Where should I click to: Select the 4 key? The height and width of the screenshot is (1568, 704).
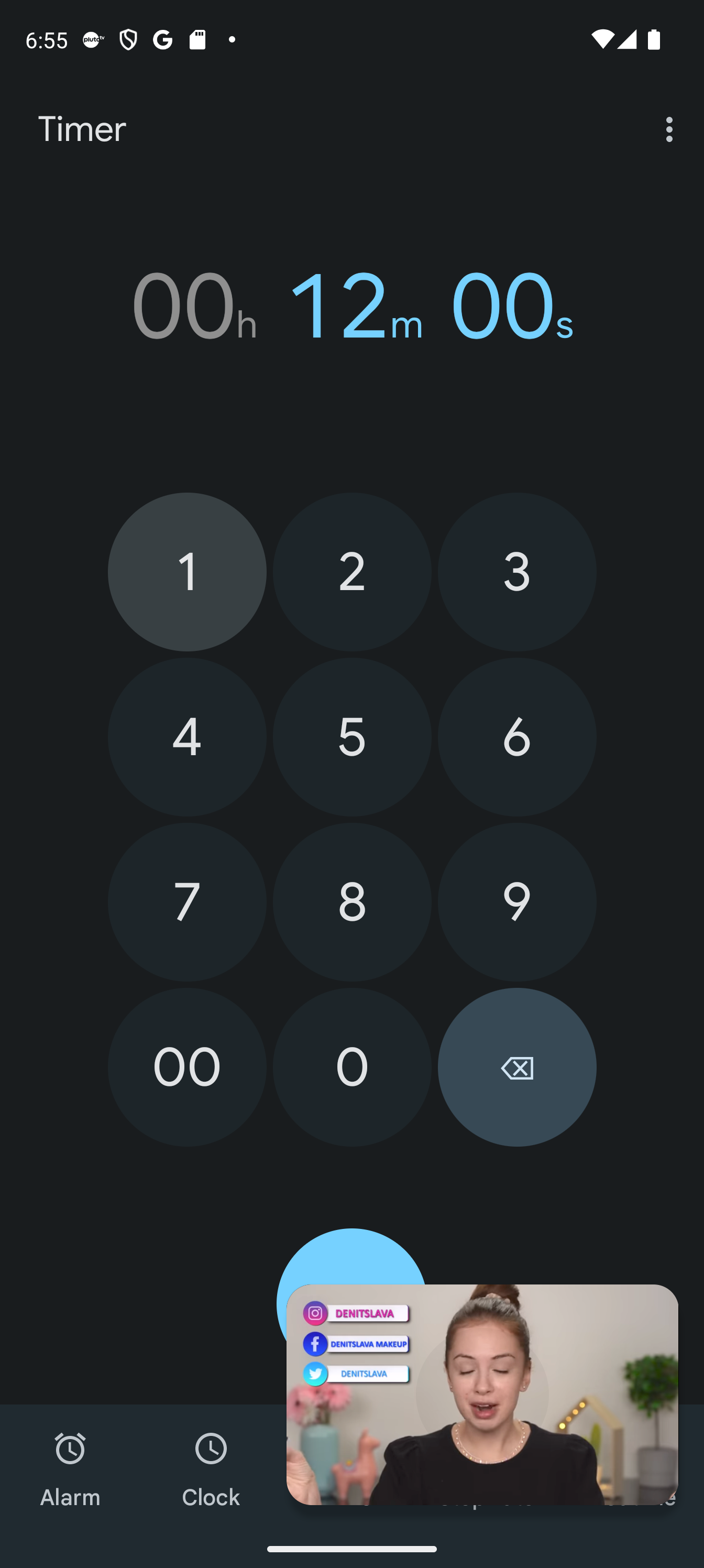click(187, 736)
